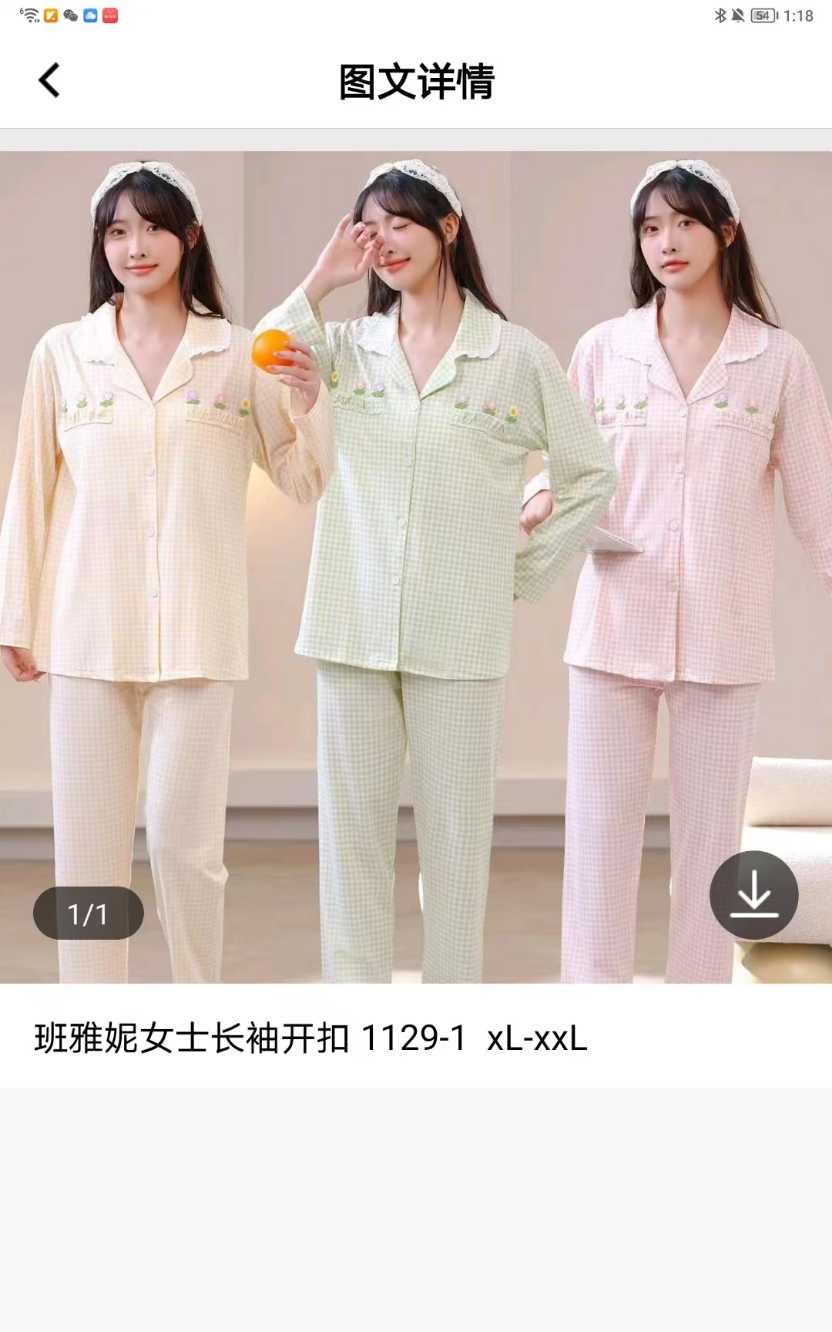
Task: Download the pajama product image
Action: coord(753,895)
